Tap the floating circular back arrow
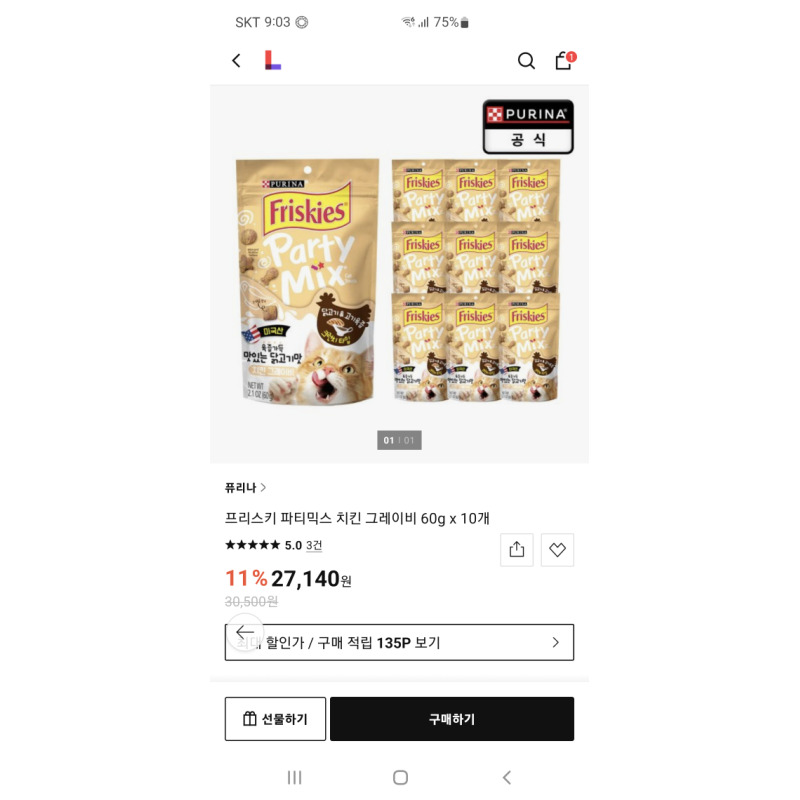Viewport: 800px width, 800px height. [x=245, y=632]
